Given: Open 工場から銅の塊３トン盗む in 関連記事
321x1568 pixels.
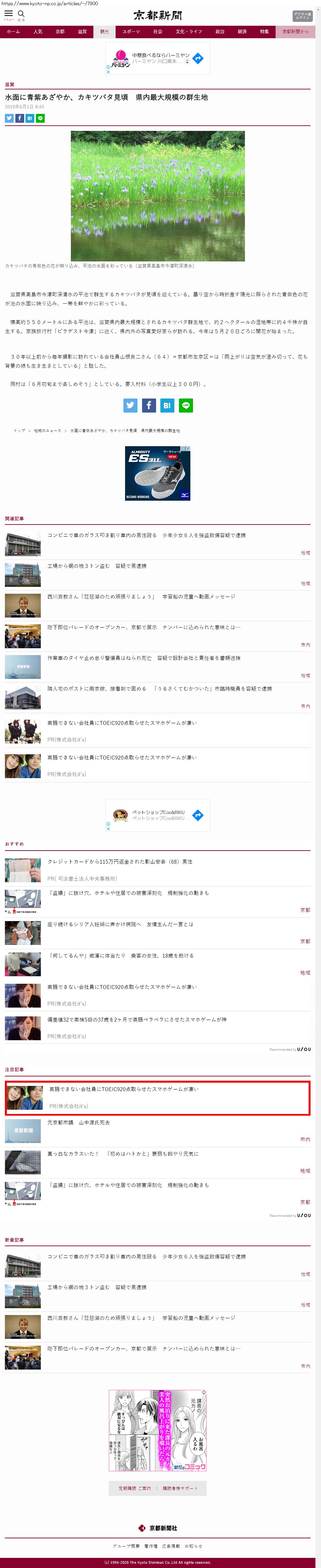Looking at the screenshot, I should tap(97, 566).
